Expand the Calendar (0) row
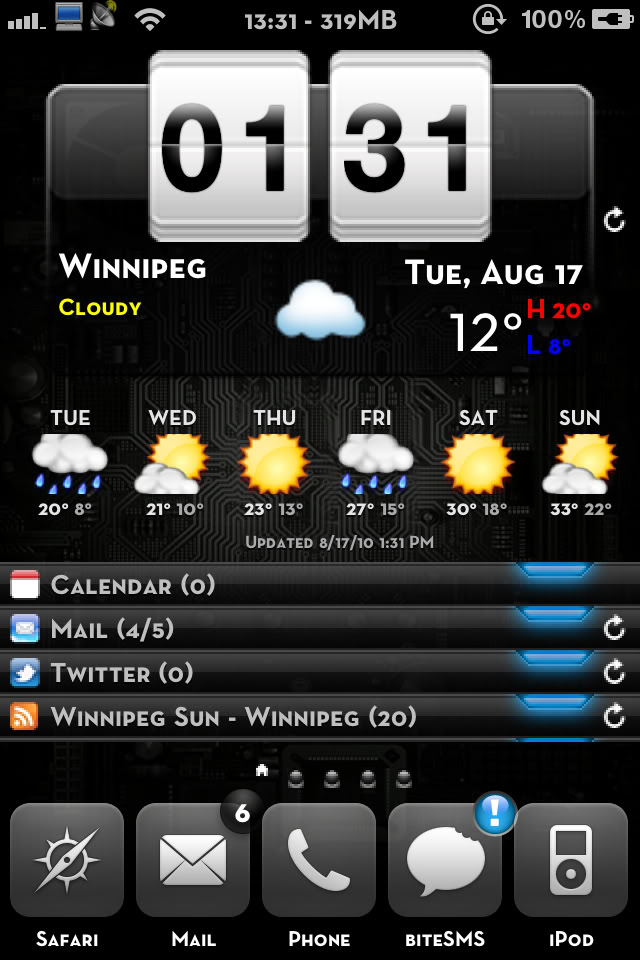The image size is (640, 960). tap(260, 585)
